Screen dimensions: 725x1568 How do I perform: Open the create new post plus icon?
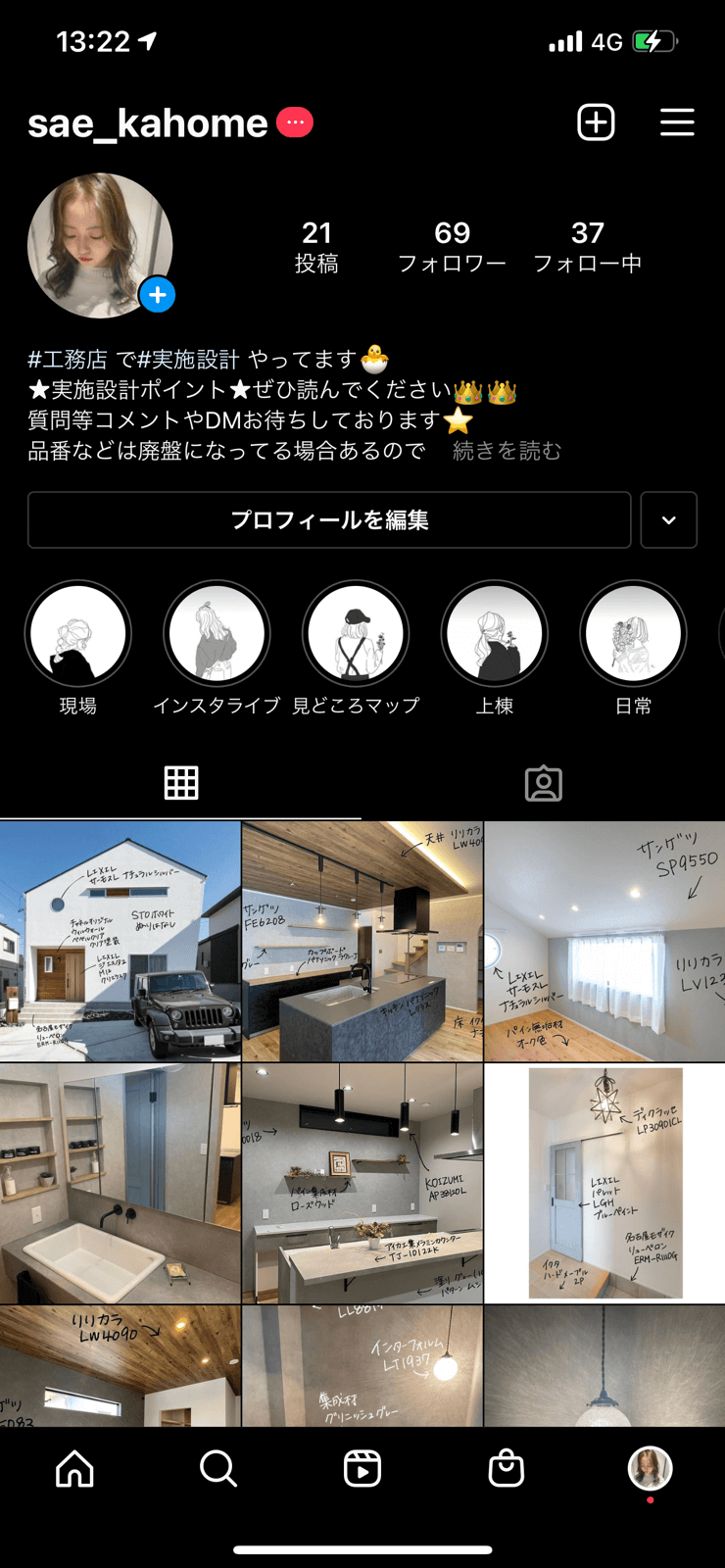(x=596, y=122)
